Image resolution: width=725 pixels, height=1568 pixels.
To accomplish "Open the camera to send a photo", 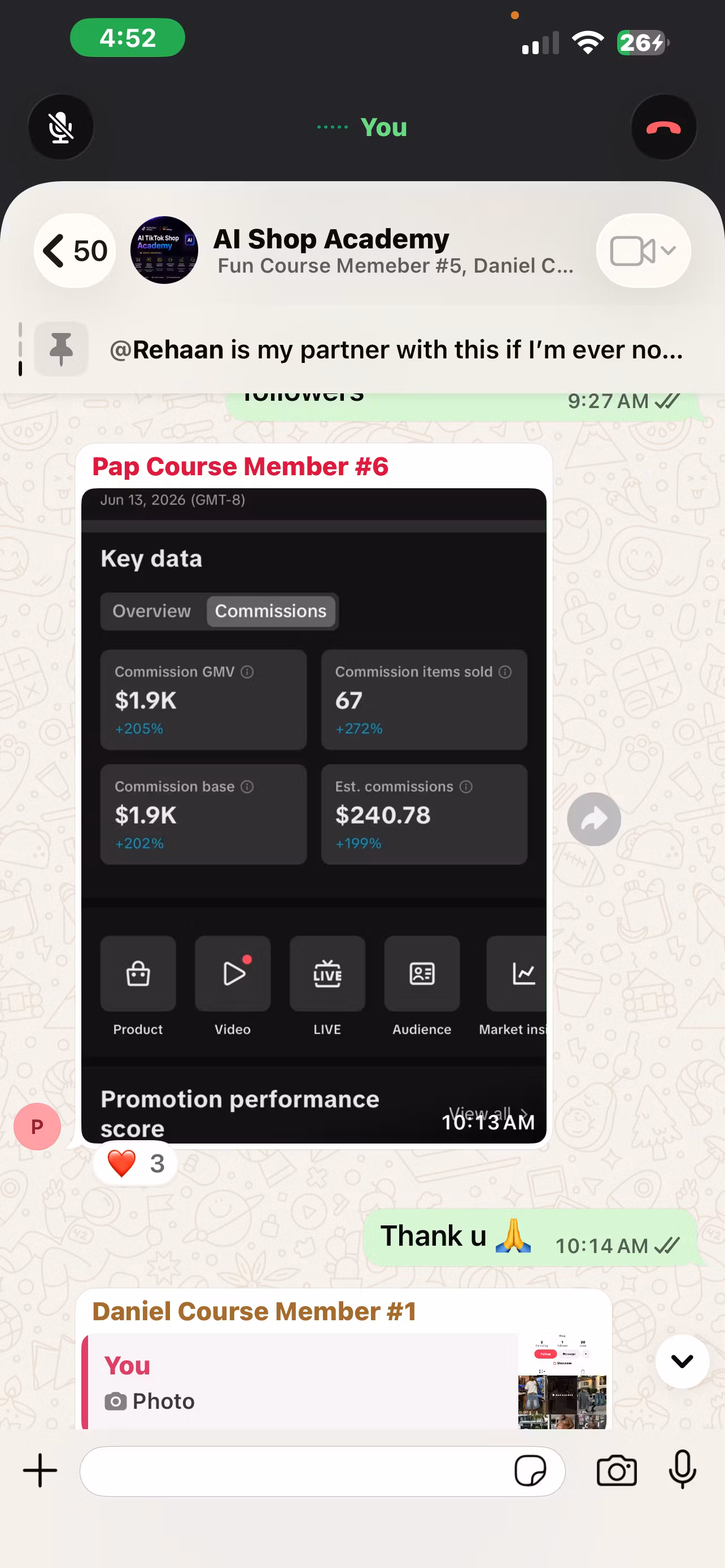I will point(617,1471).
